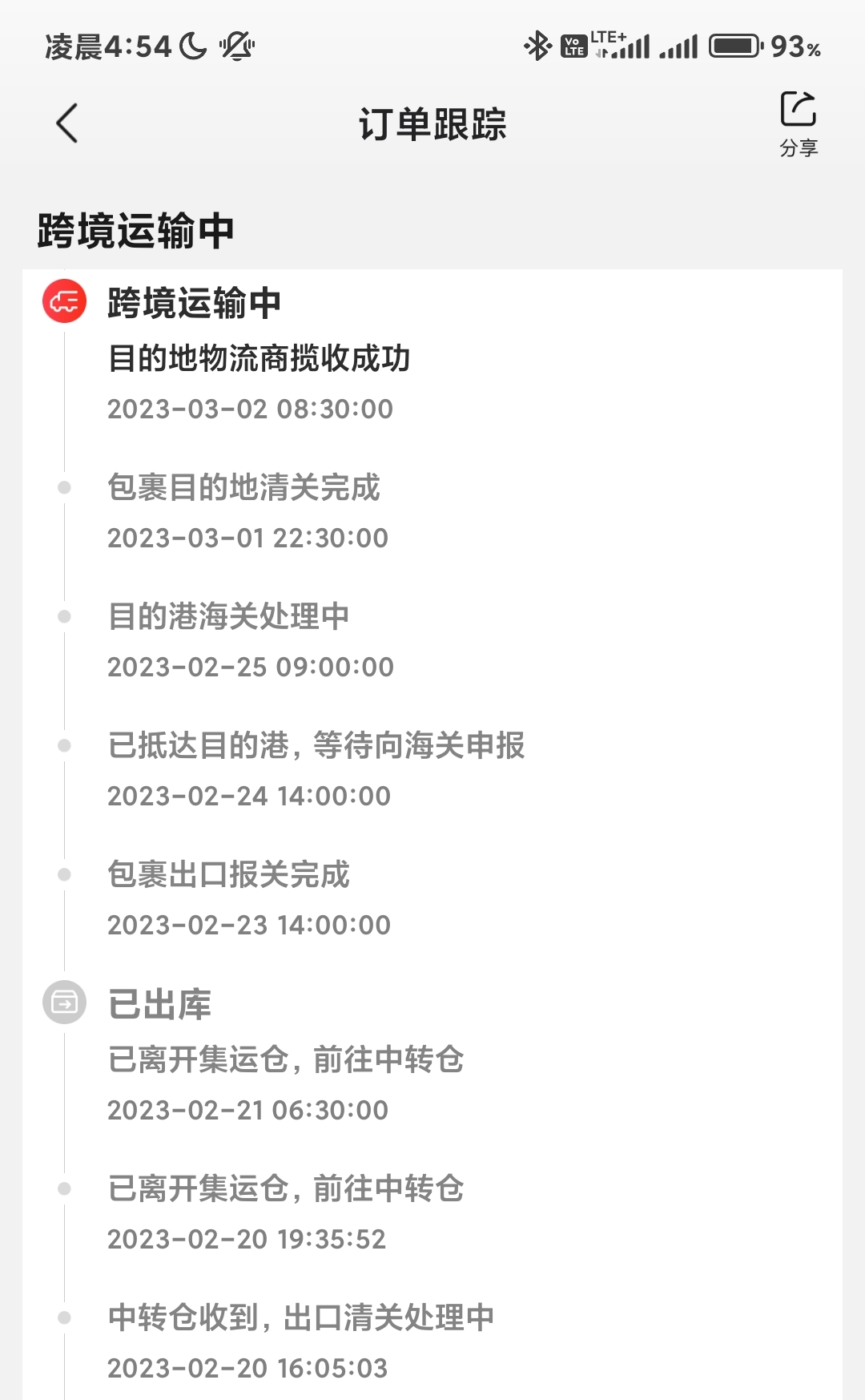Go back from the 订单跟踪 page
The image size is (865, 1400).
(67, 123)
